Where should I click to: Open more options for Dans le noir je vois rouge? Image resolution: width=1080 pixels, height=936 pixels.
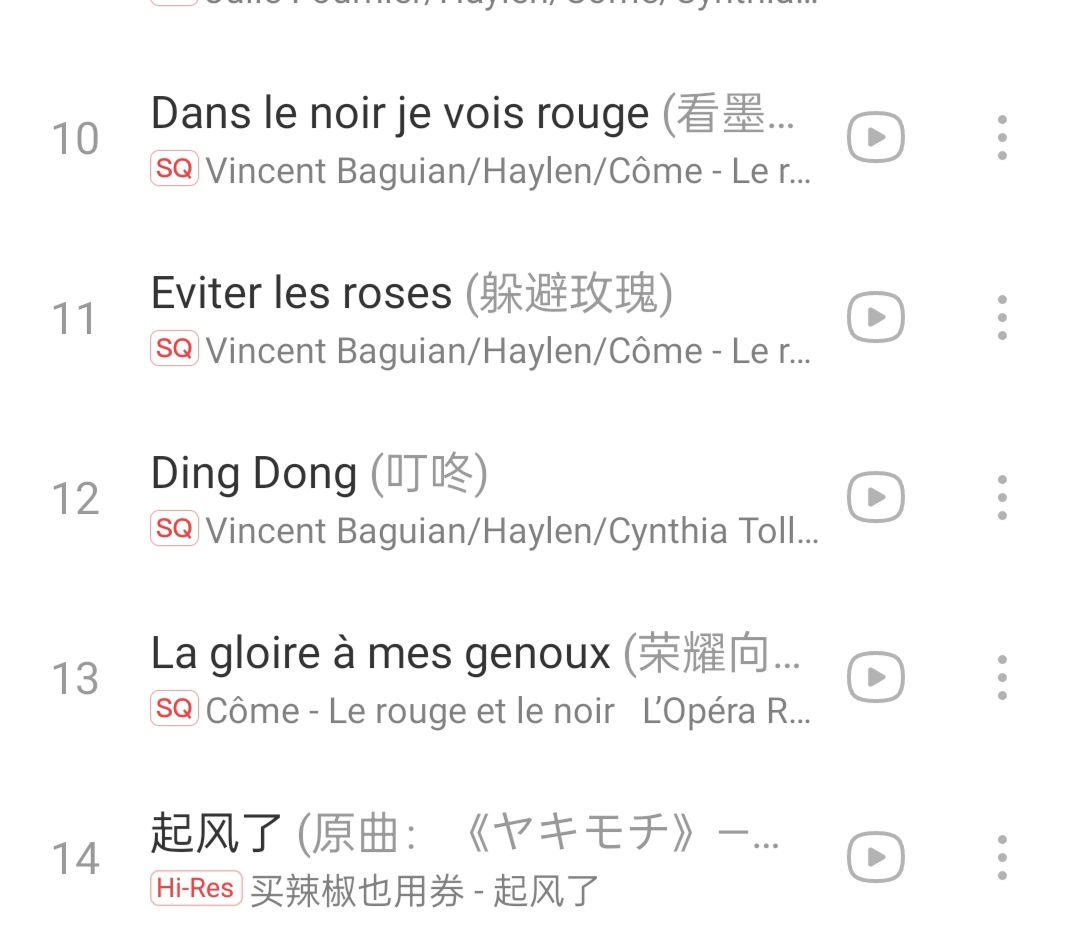1002,138
